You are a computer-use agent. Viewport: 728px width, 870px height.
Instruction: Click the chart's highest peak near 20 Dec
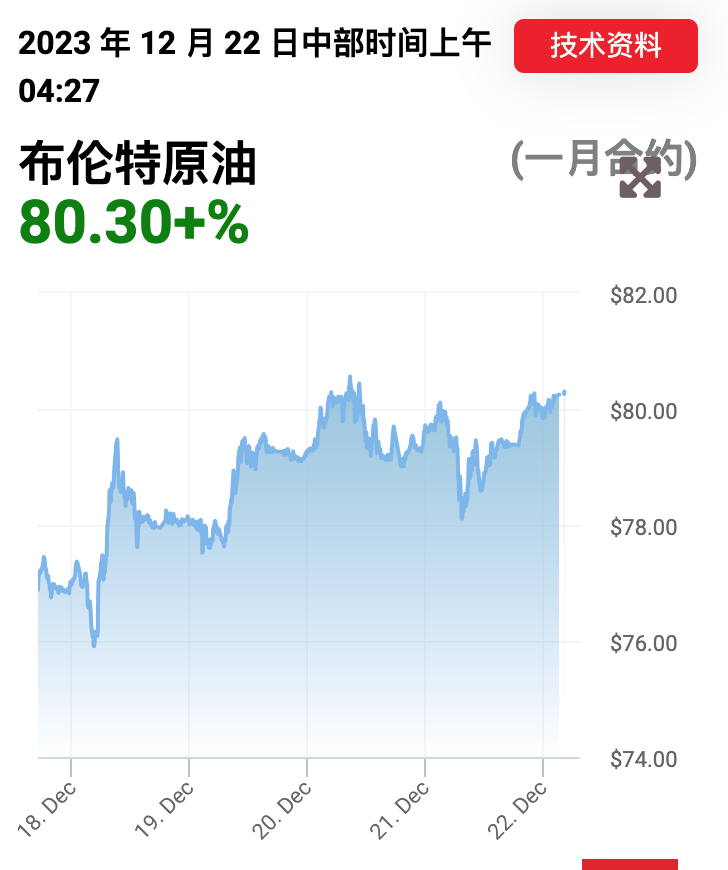pos(350,373)
